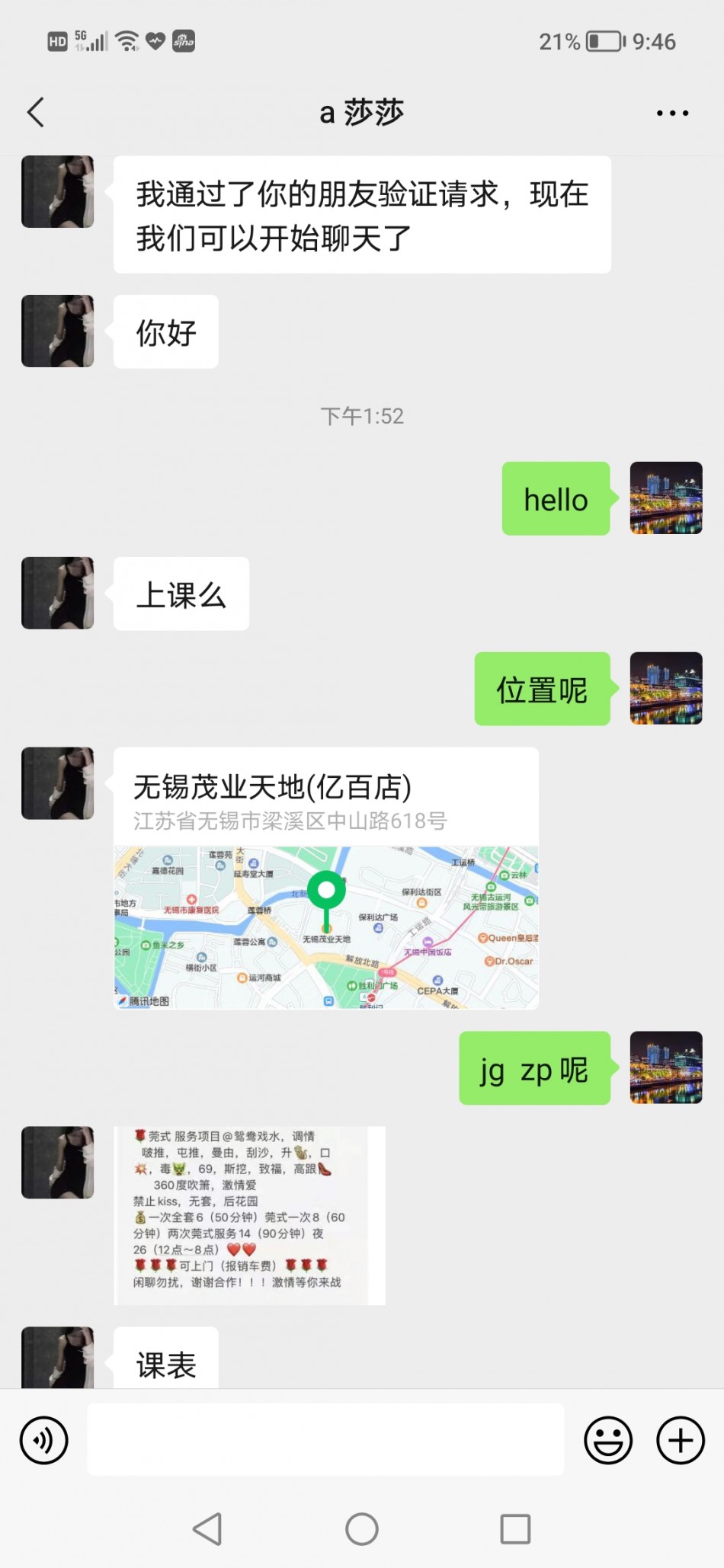Open the emoji picker
The width and height of the screenshot is (724, 1568).
click(x=607, y=1440)
